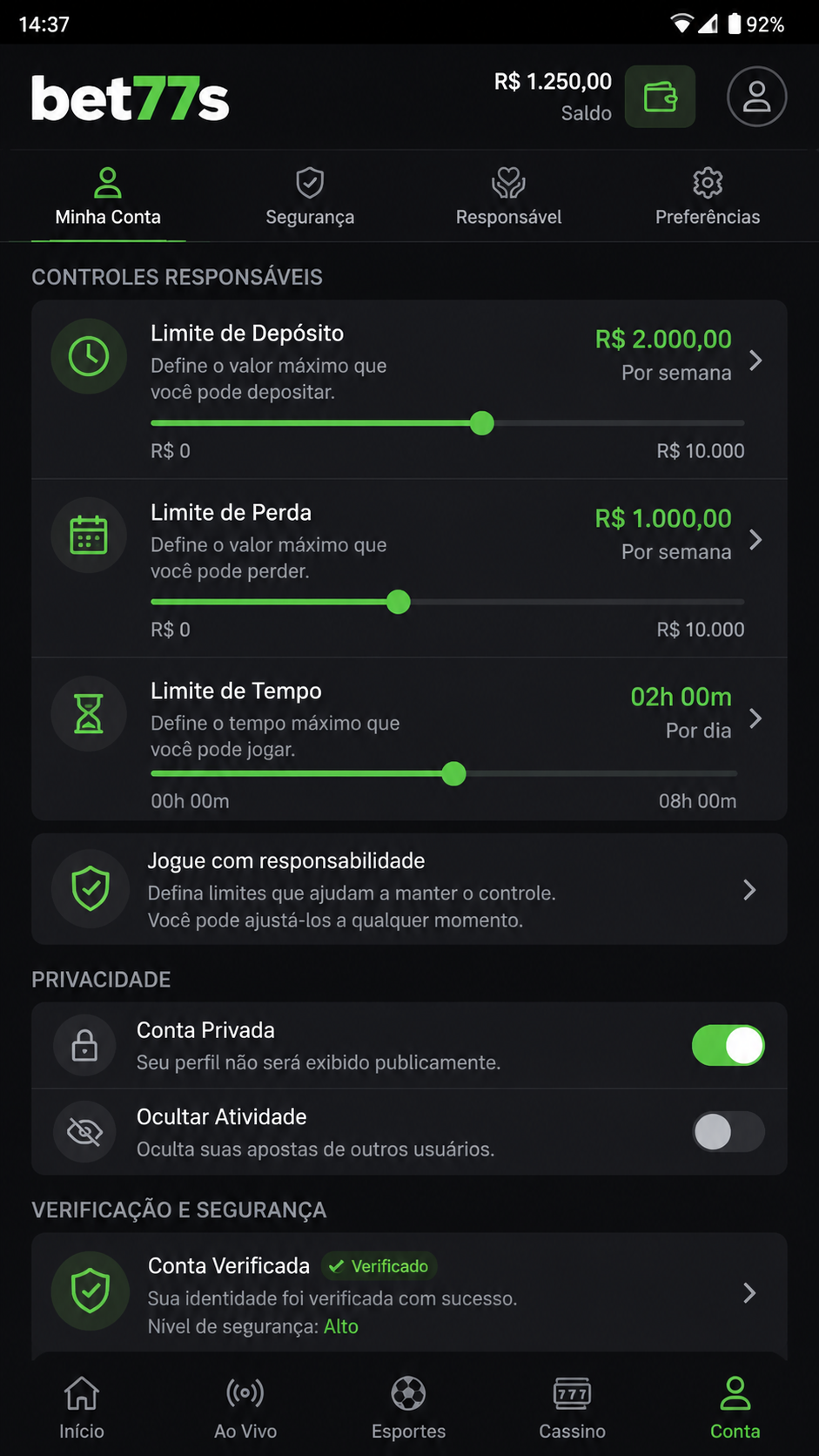Open the Cassino section

pos(572,1407)
